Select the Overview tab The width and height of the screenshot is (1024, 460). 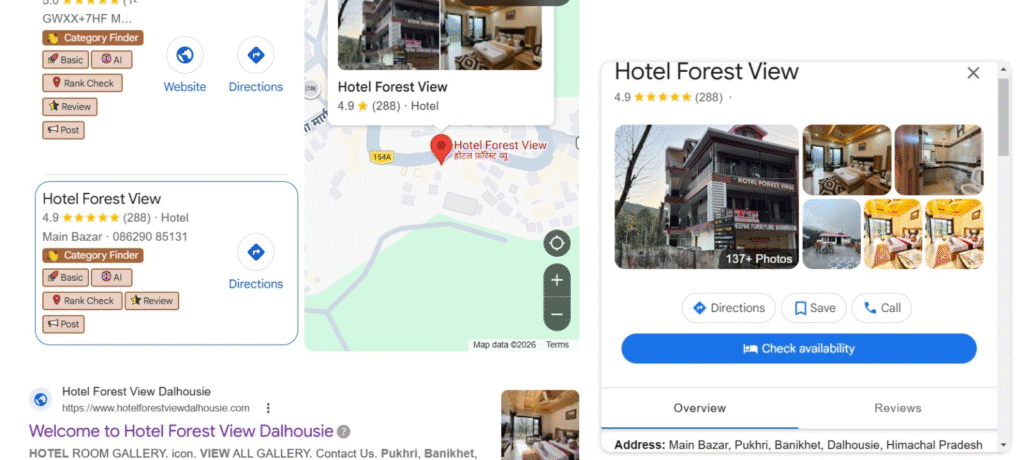(x=699, y=408)
